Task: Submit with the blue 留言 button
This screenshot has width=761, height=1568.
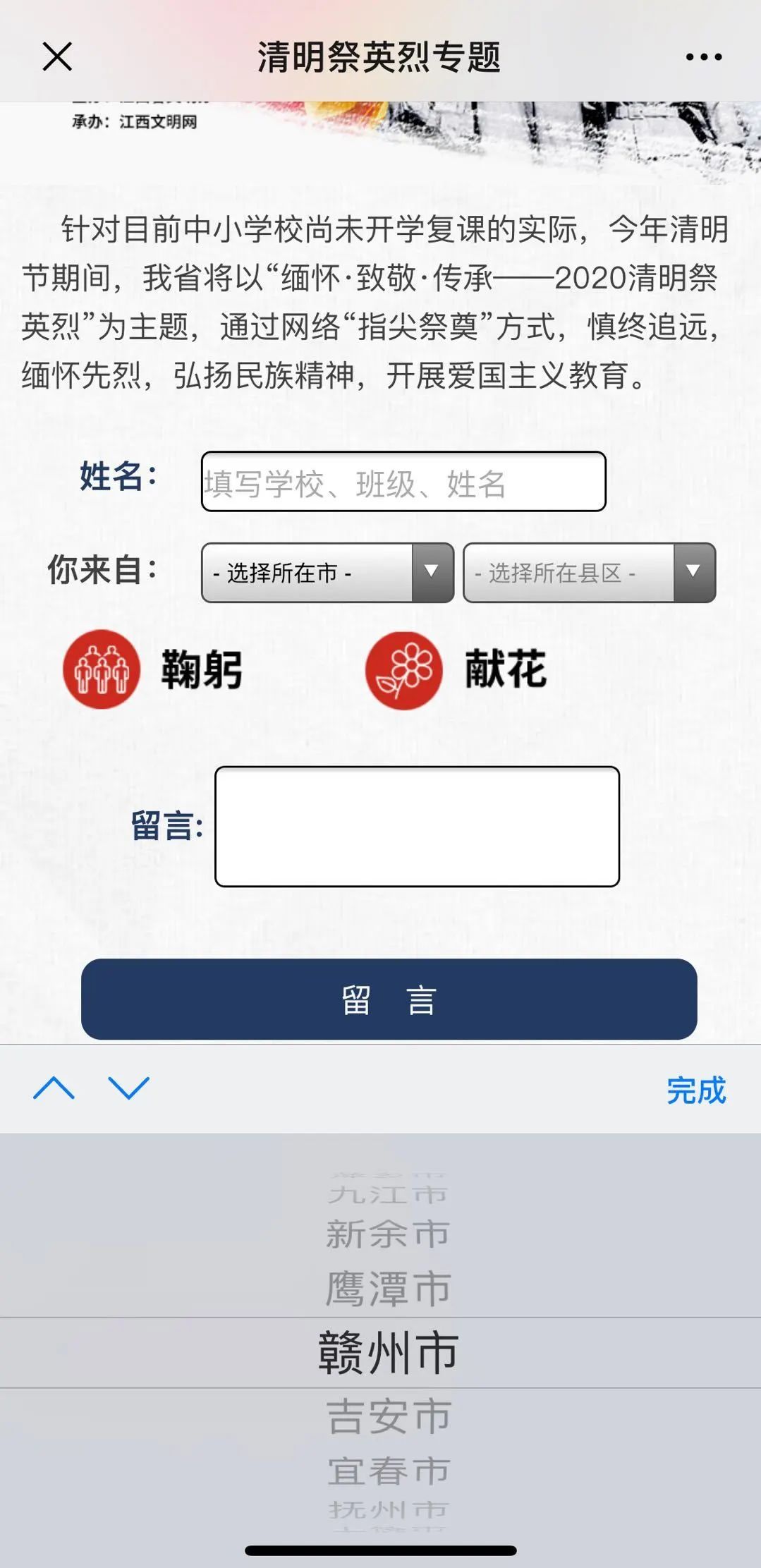Action: click(389, 999)
